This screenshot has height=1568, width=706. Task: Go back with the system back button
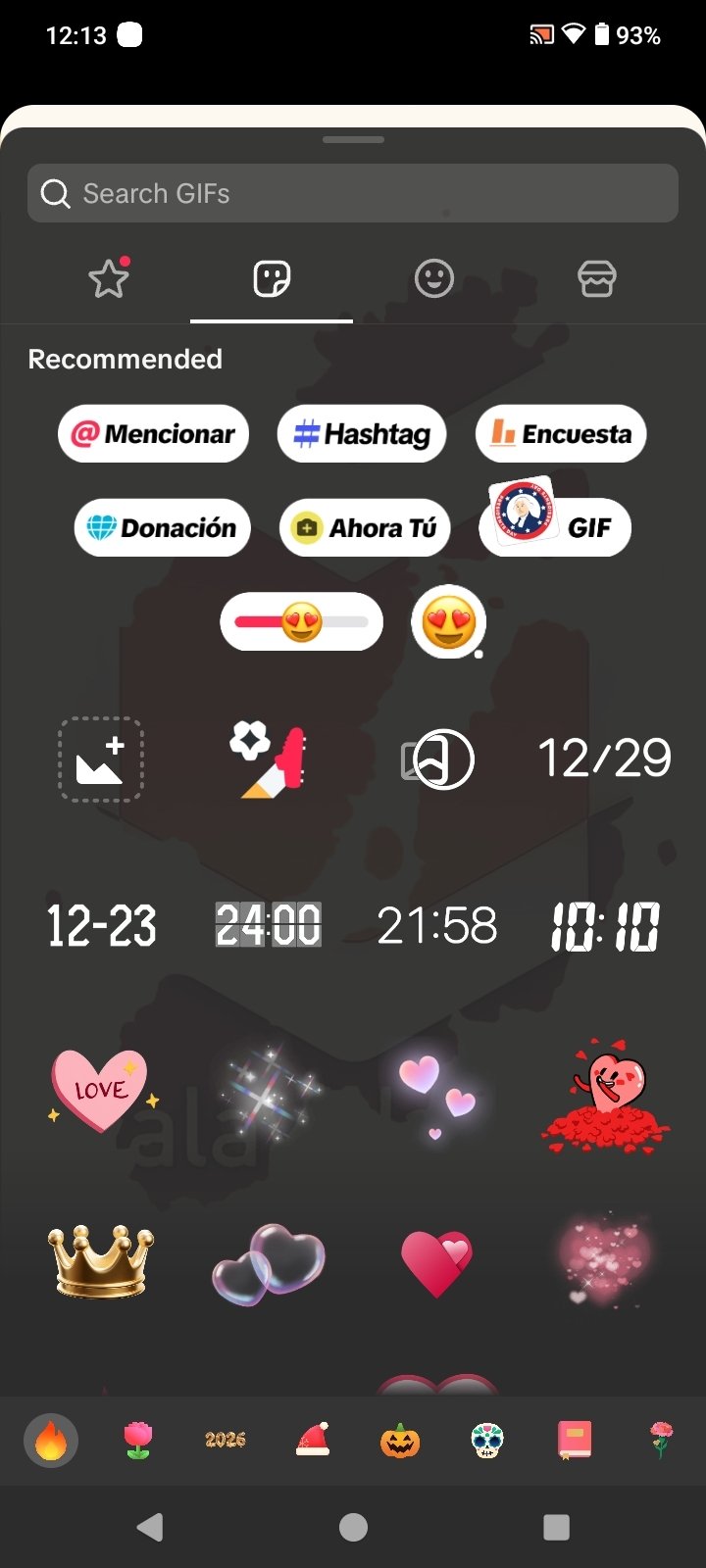tap(150, 1527)
